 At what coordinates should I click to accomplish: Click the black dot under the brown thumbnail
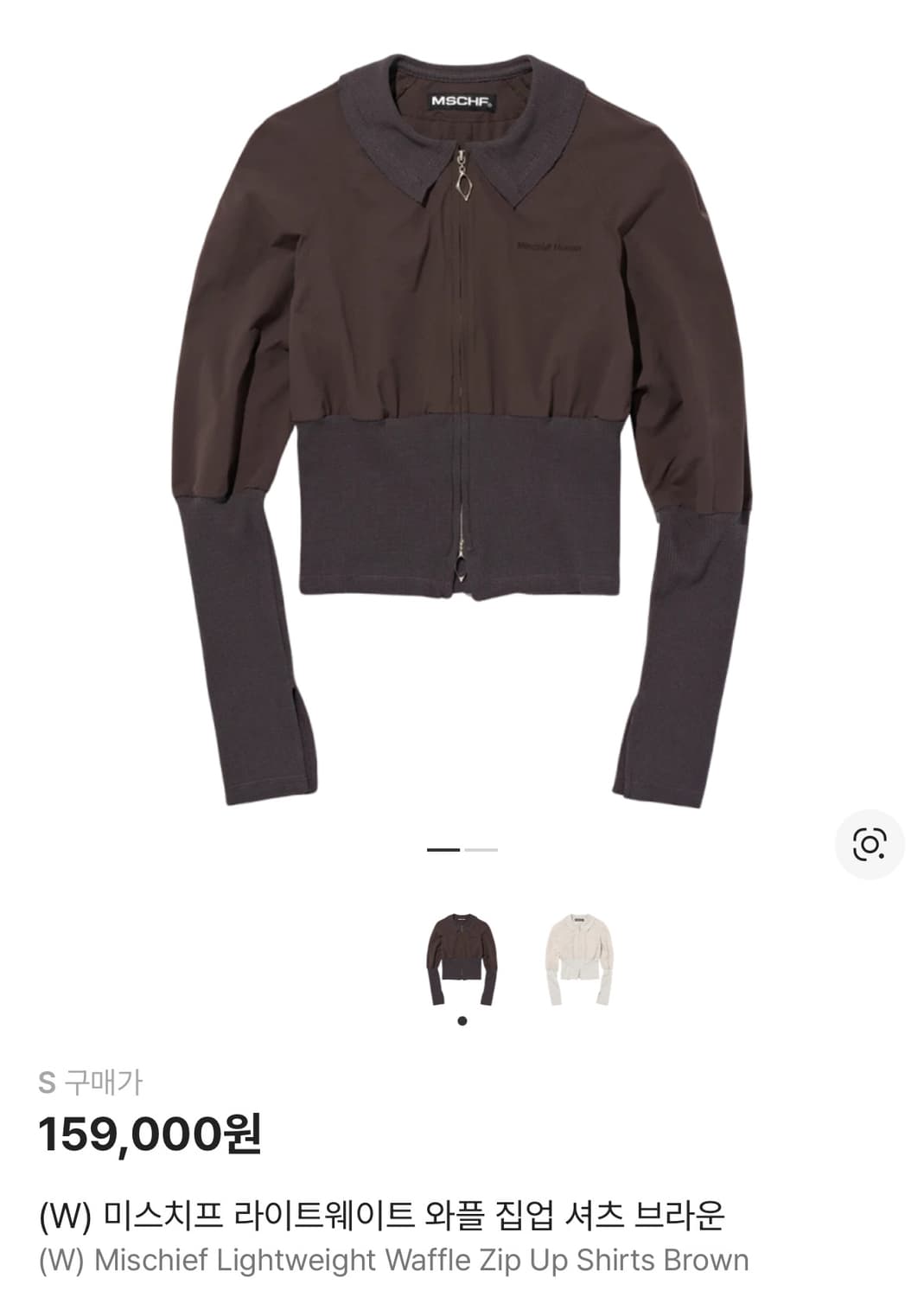(x=462, y=1021)
